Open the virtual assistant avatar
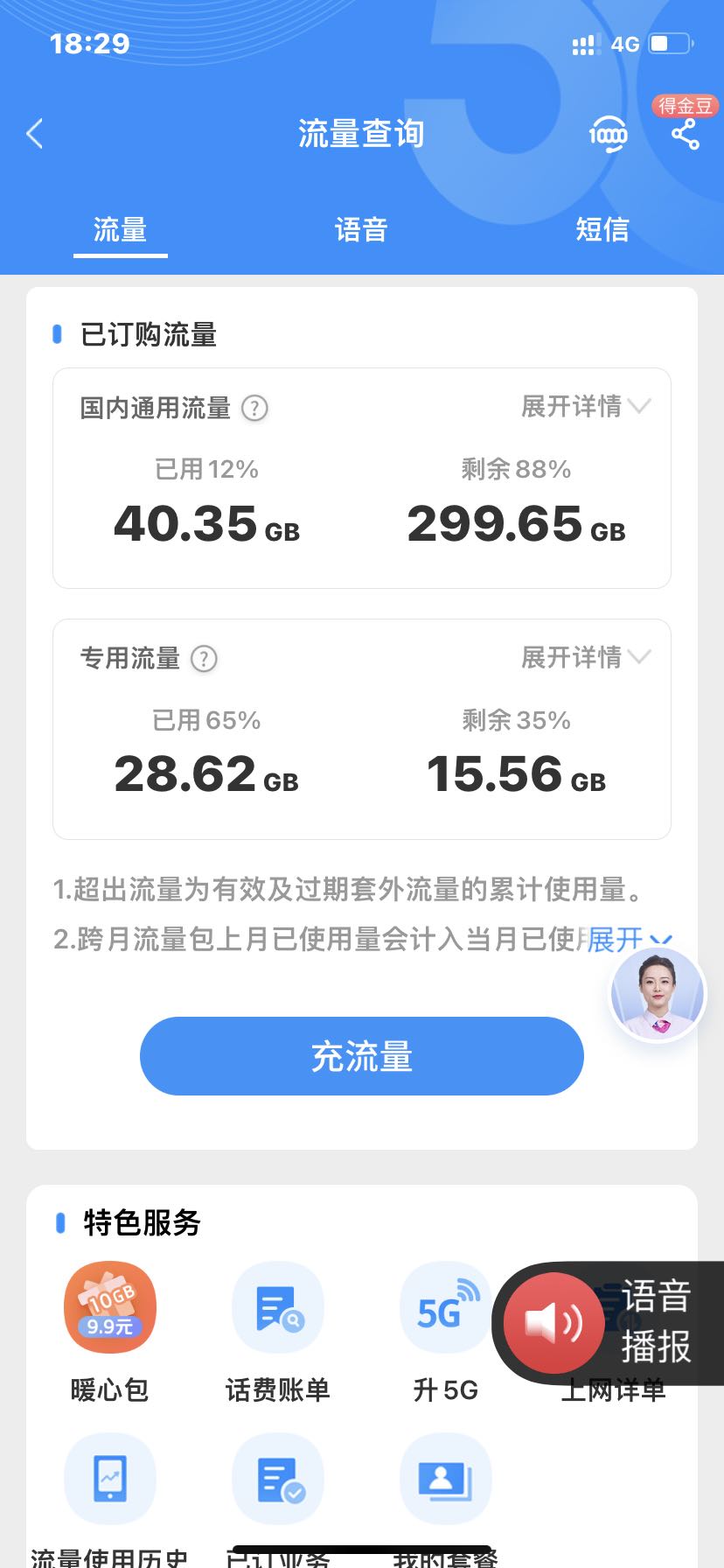The width and height of the screenshot is (724, 1568). (657, 994)
